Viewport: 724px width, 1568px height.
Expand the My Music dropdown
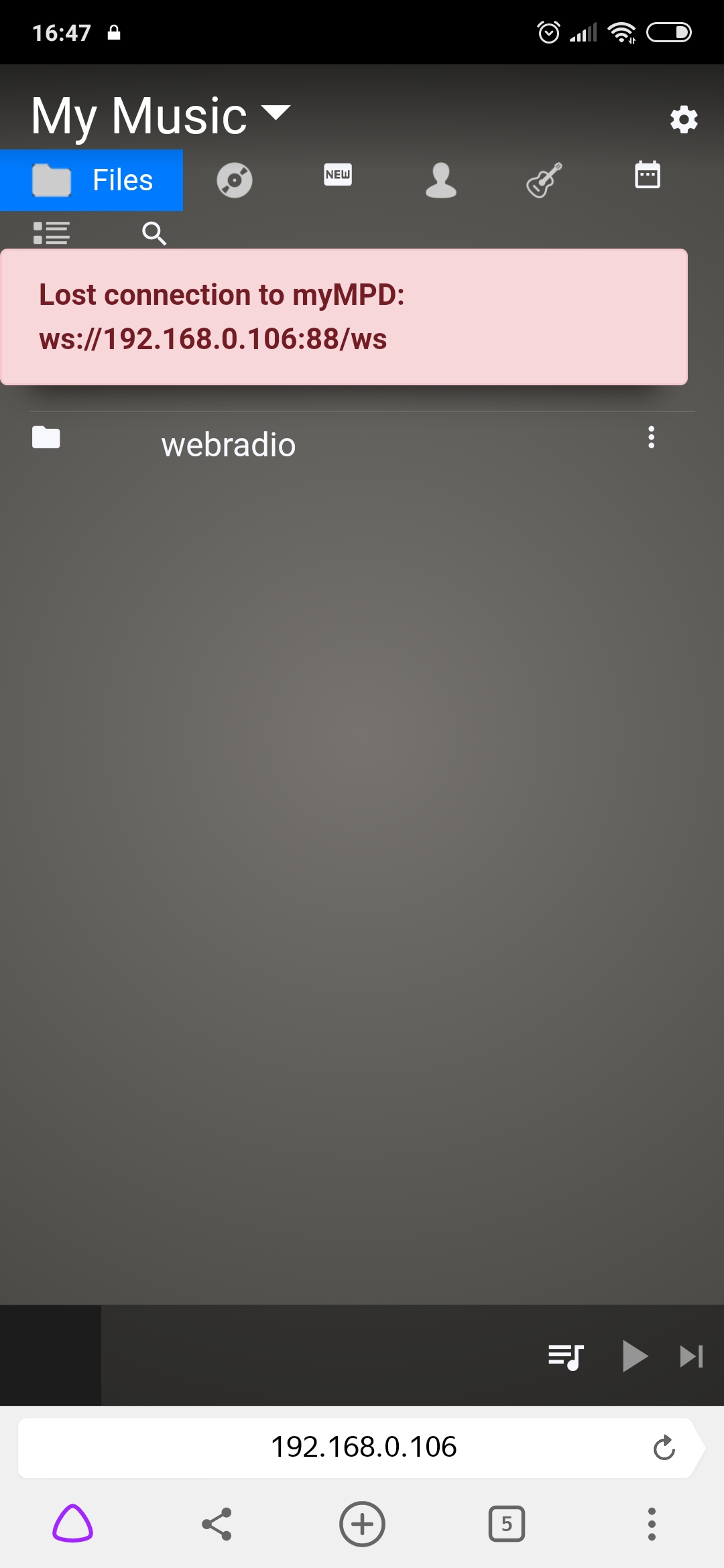275,113
